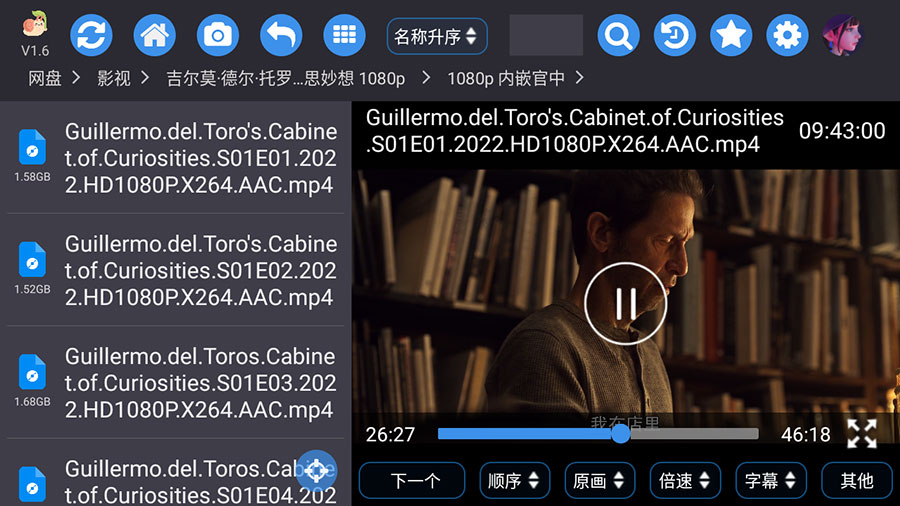The width and height of the screenshot is (900, 506).
Task: Play the next video with 下一个
Action: 412,481
